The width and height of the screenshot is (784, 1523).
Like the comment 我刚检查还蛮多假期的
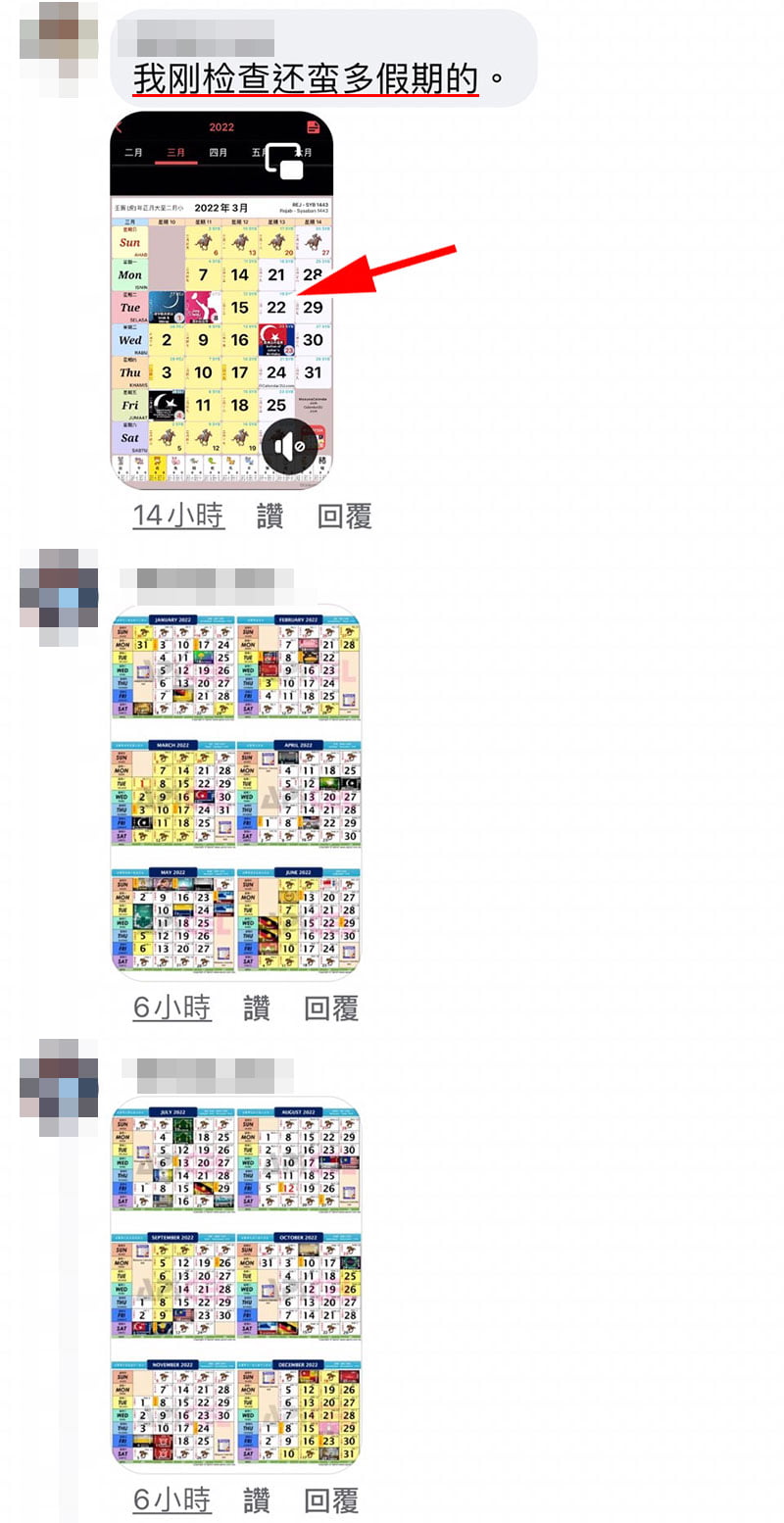tap(269, 516)
